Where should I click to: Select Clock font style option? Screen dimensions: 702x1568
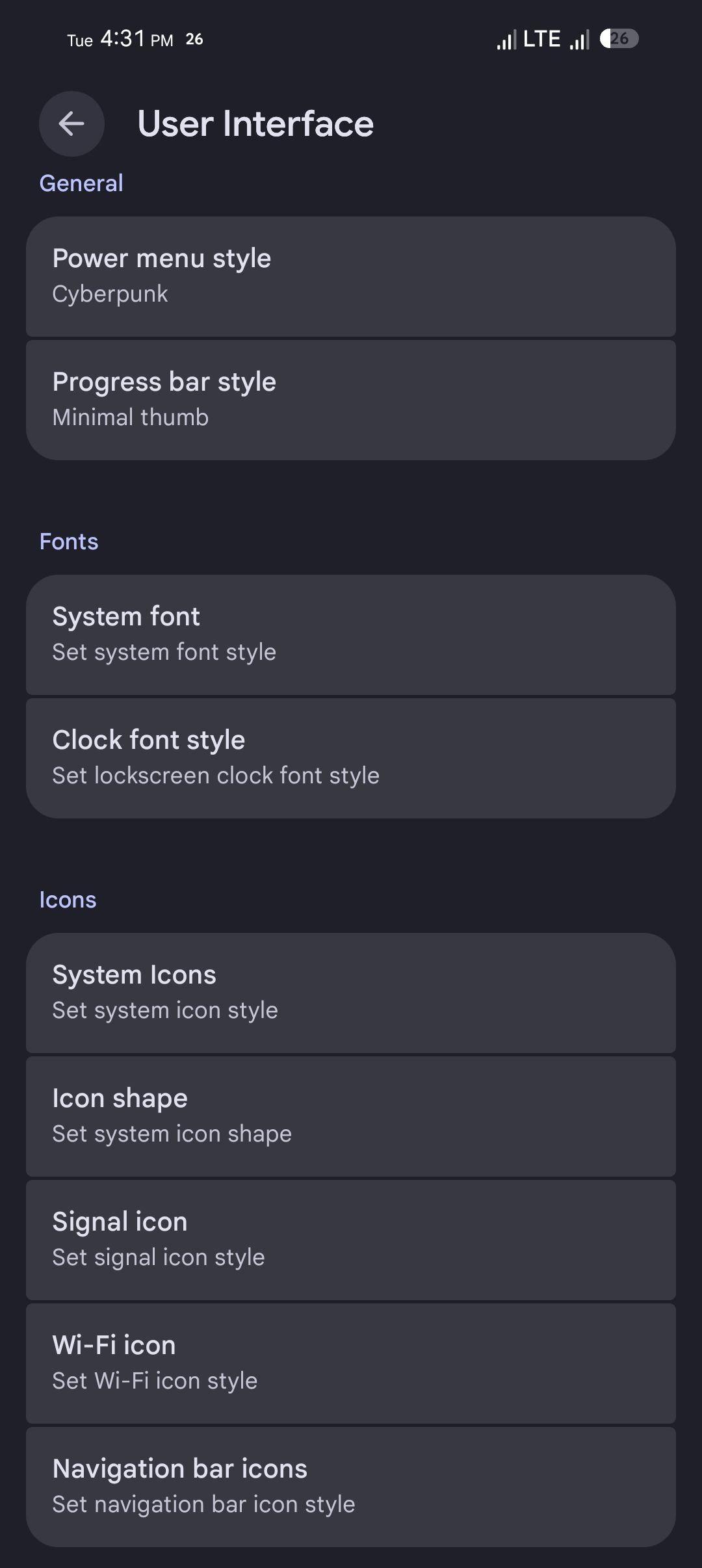351,758
